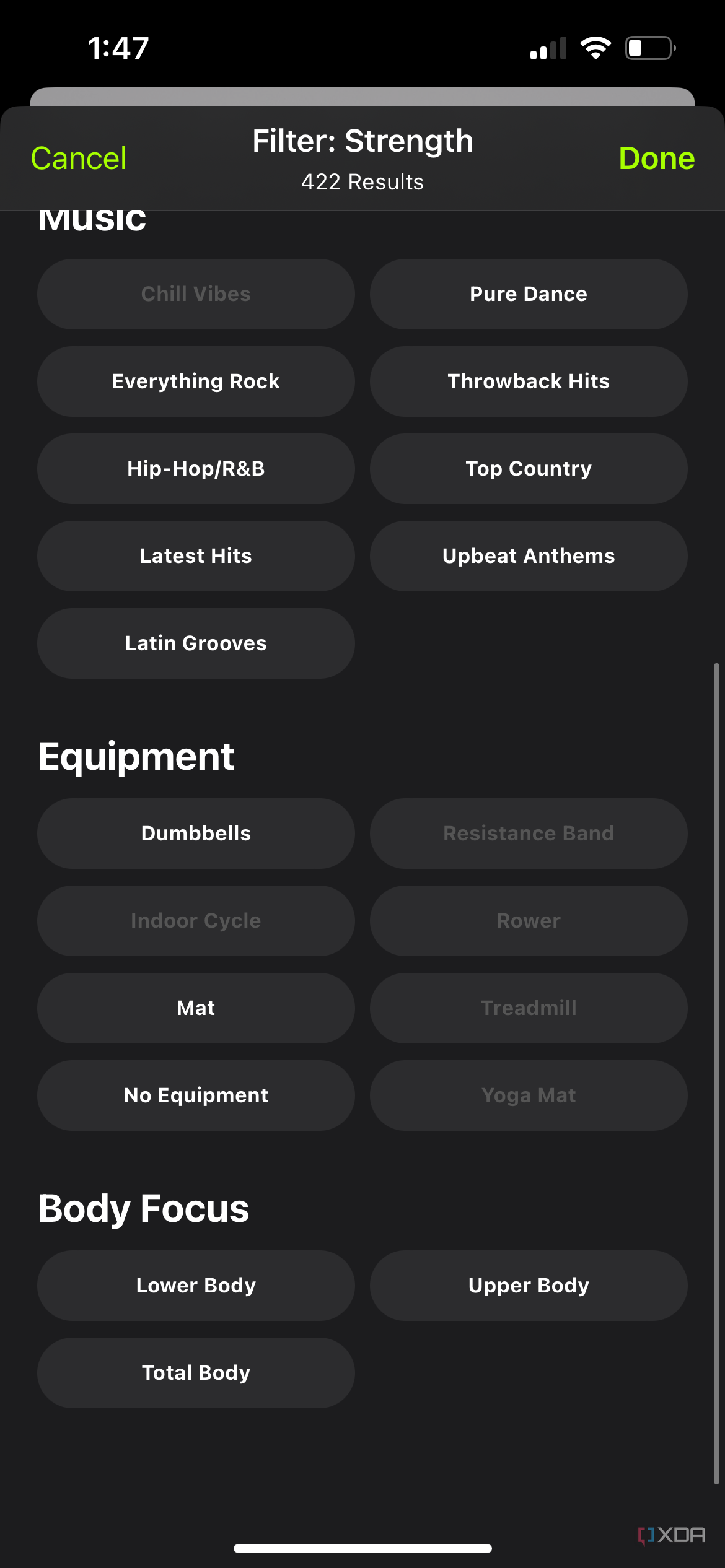Toggle the Upper Body focus option
The width and height of the screenshot is (725, 1568).
tap(529, 1285)
